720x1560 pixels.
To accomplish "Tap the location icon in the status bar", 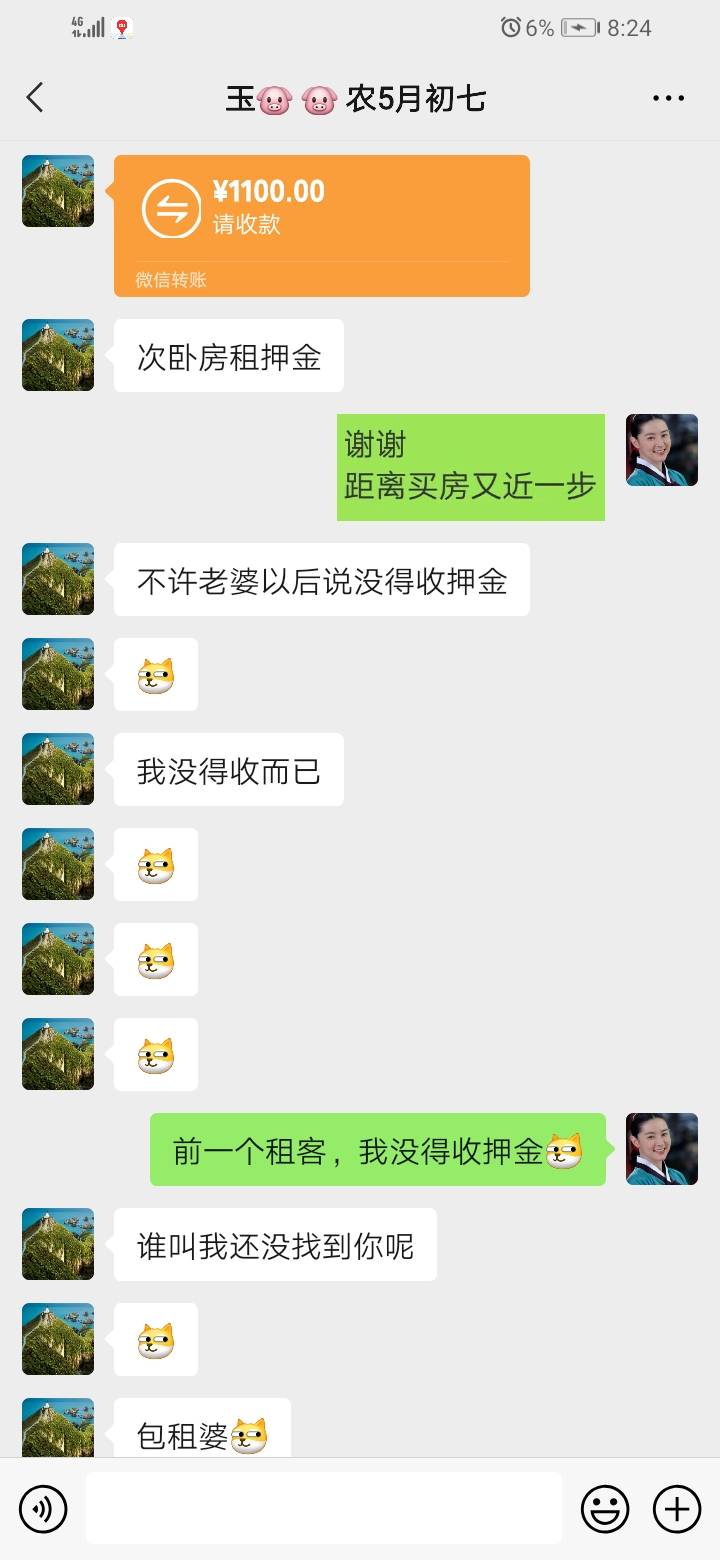I will coord(123,25).
